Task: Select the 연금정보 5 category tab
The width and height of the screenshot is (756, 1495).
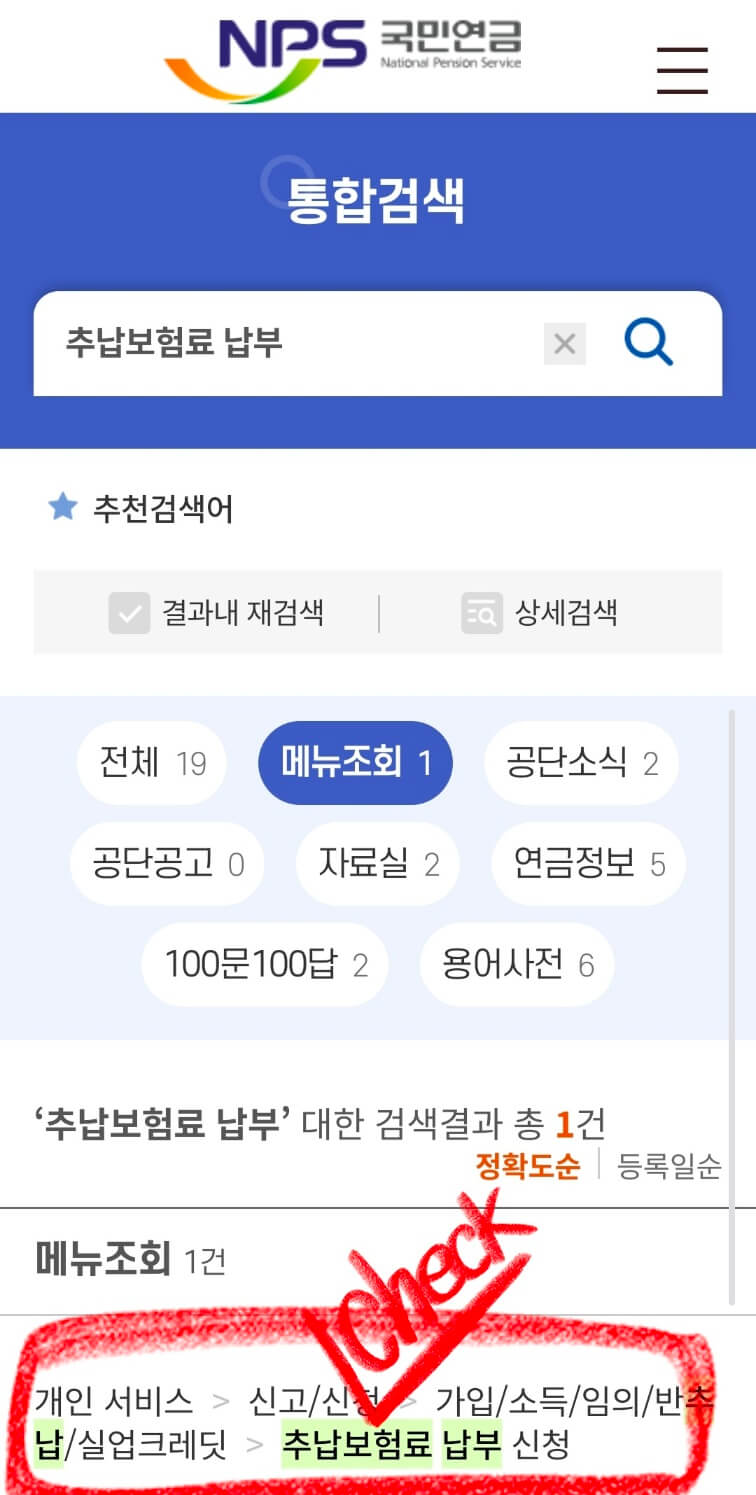Action: 587,863
